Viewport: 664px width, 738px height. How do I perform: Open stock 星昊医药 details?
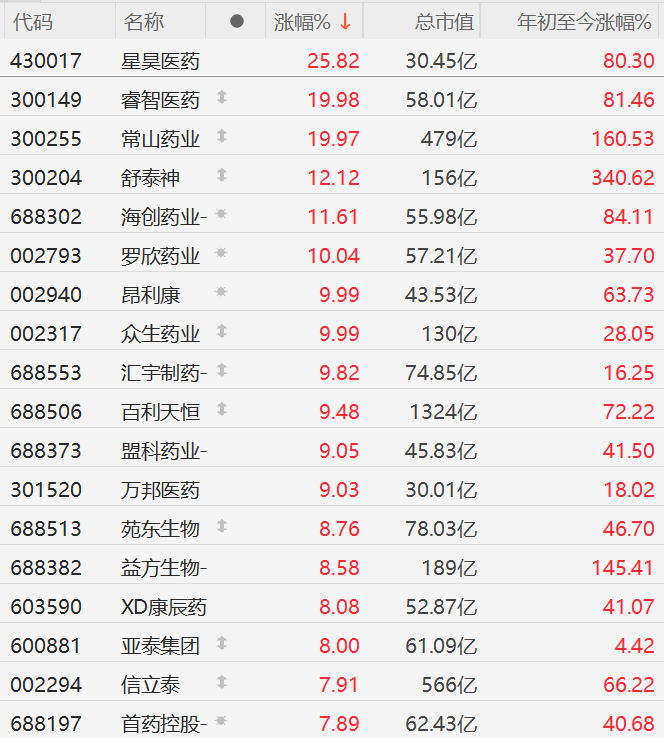coord(160,61)
